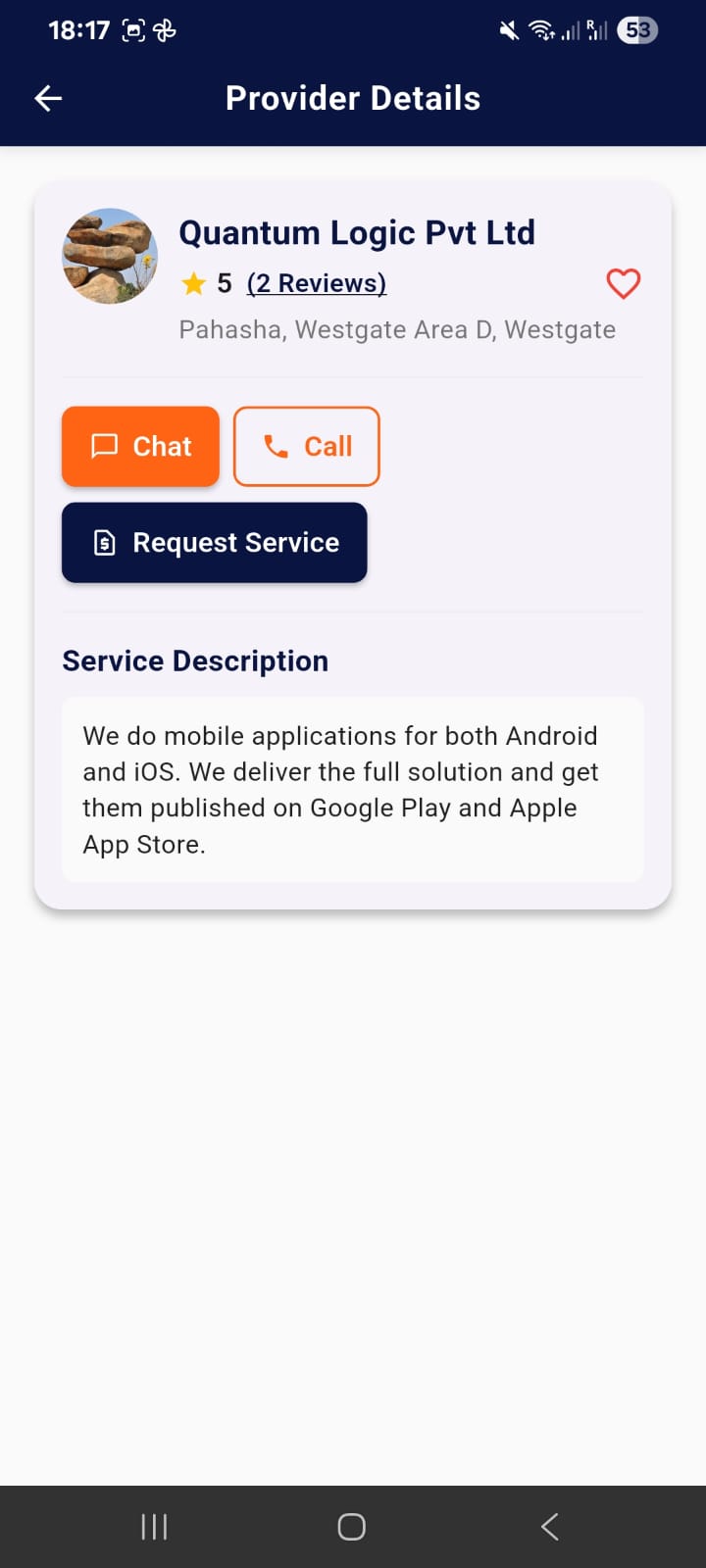Tap the Request Service button

pyautogui.click(x=214, y=543)
